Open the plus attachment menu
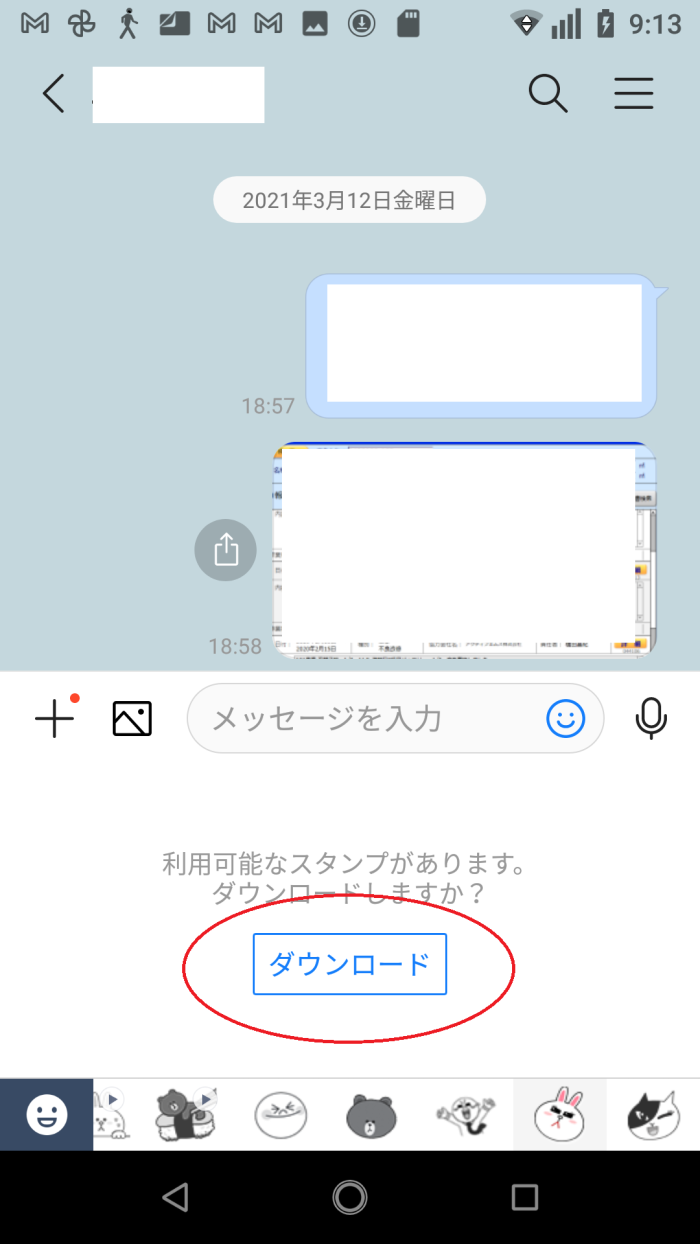Viewport: 700px width, 1244px height. (x=54, y=718)
